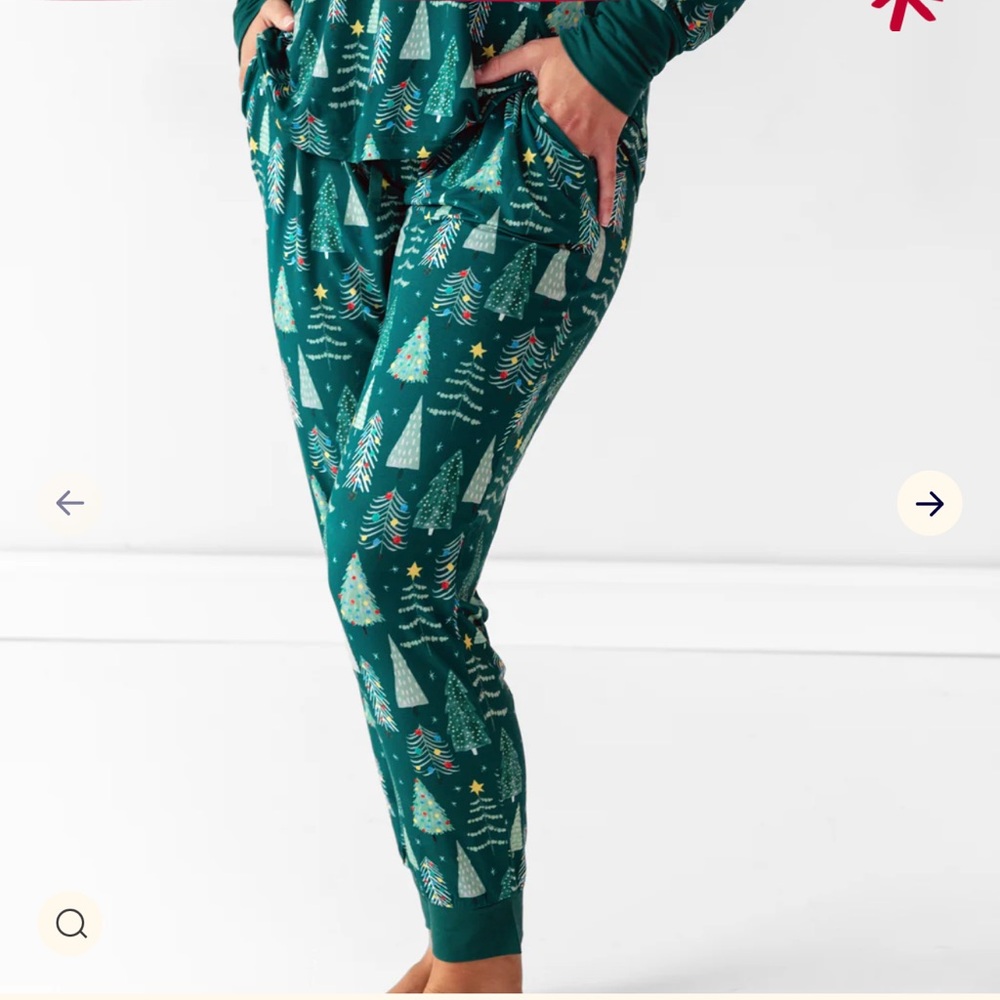Go to the previous product photo

70,503
